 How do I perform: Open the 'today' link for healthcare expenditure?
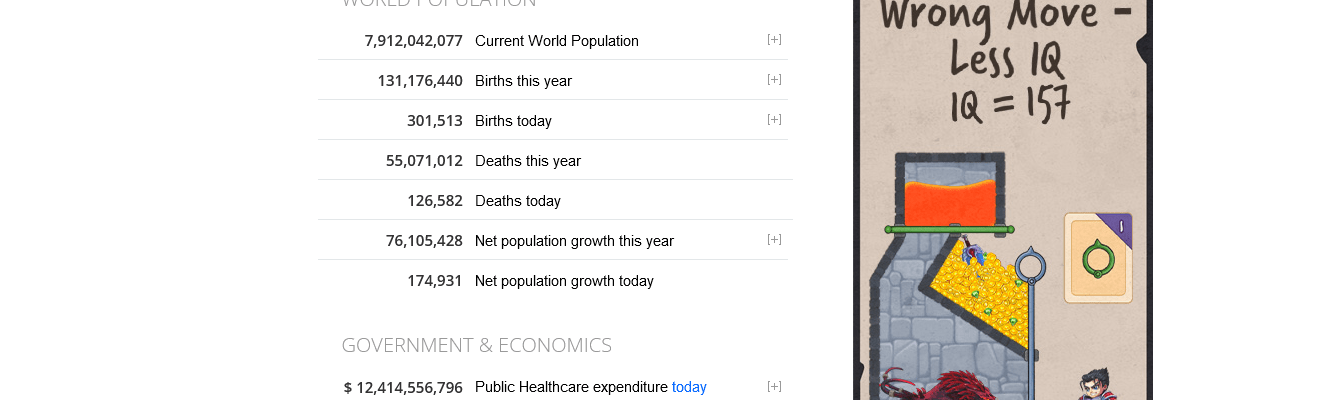pos(689,387)
